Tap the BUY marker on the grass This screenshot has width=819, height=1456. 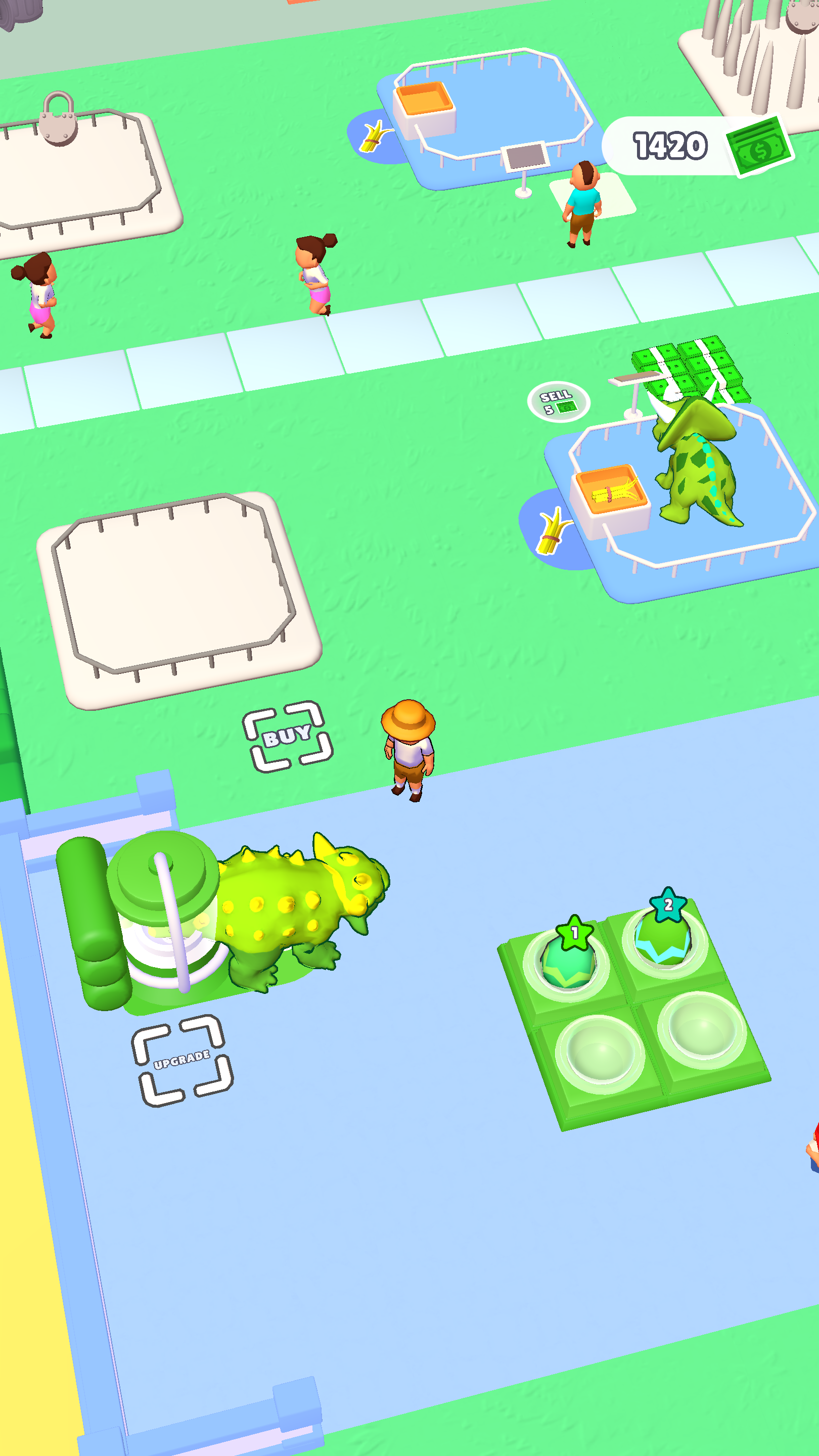click(x=287, y=737)
